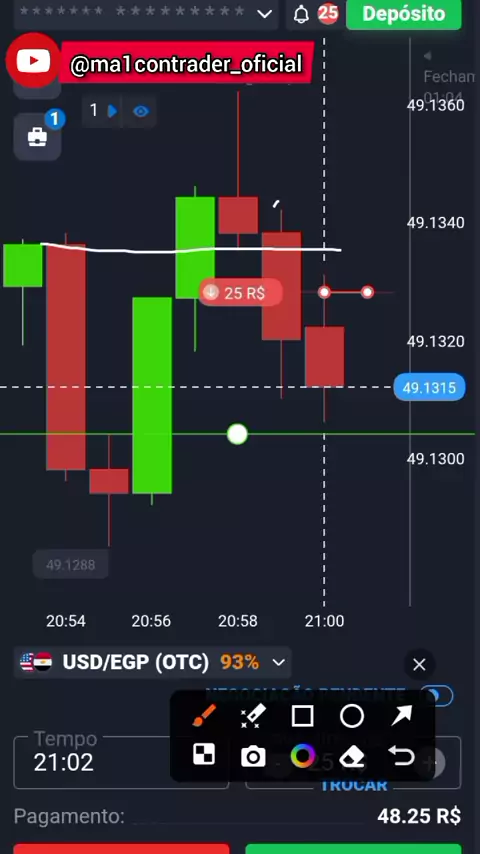Screen dimensions: 480x854
Task: Tap the green Depósito button
Action: click(404, 14)
